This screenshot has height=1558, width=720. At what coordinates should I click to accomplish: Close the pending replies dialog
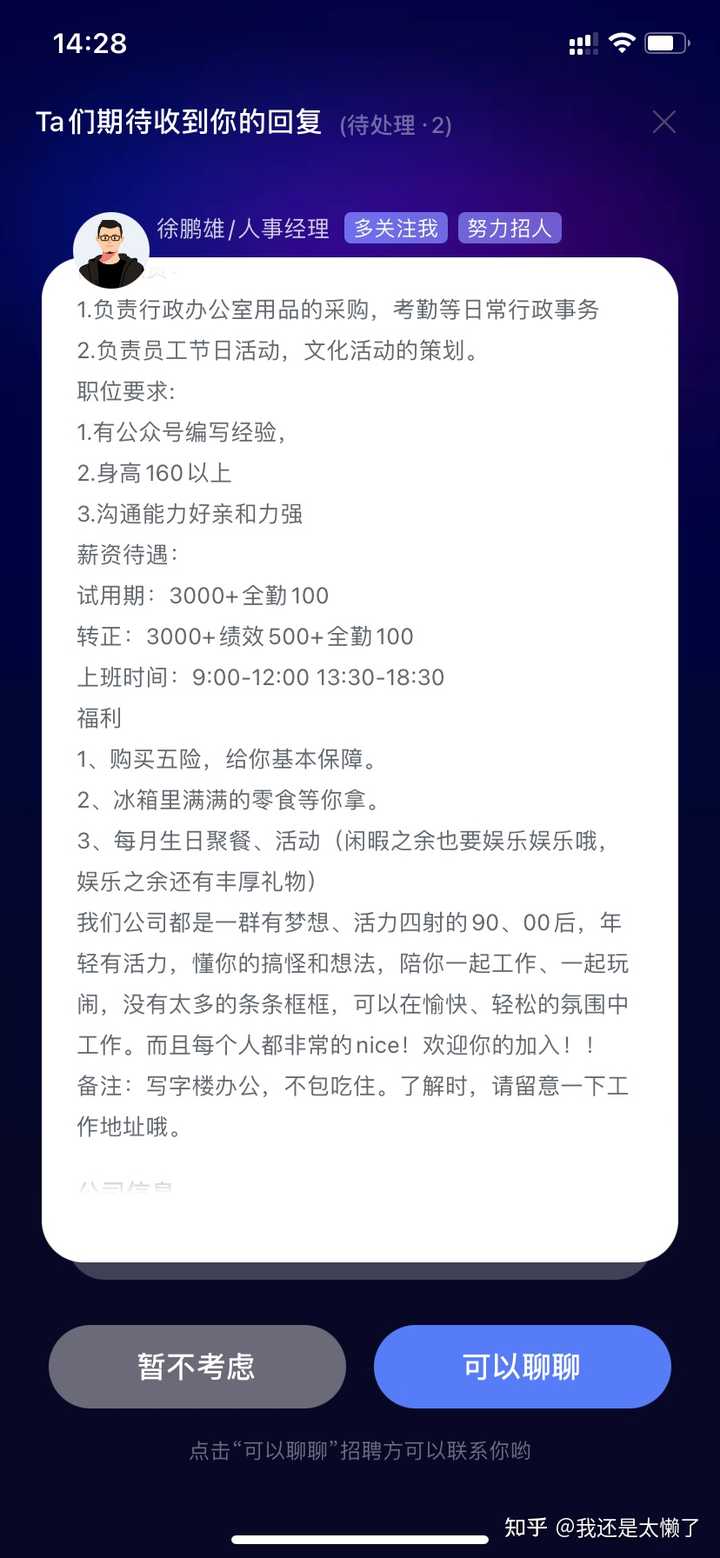pyautogui.click(x=664, y=122)
